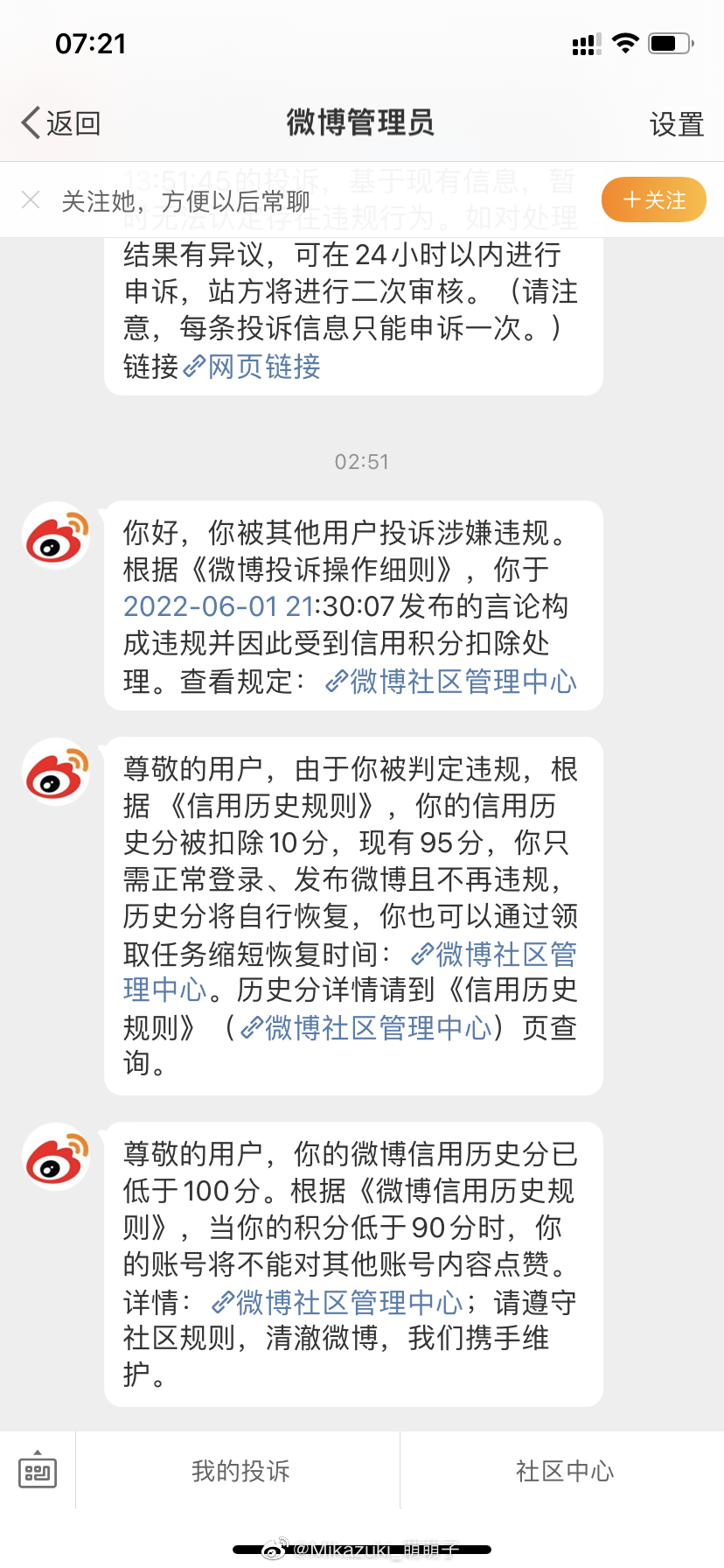The image size is (724, 1568).
Task: Dismiss the follow suggestion banner
Action: coord(31,200)
